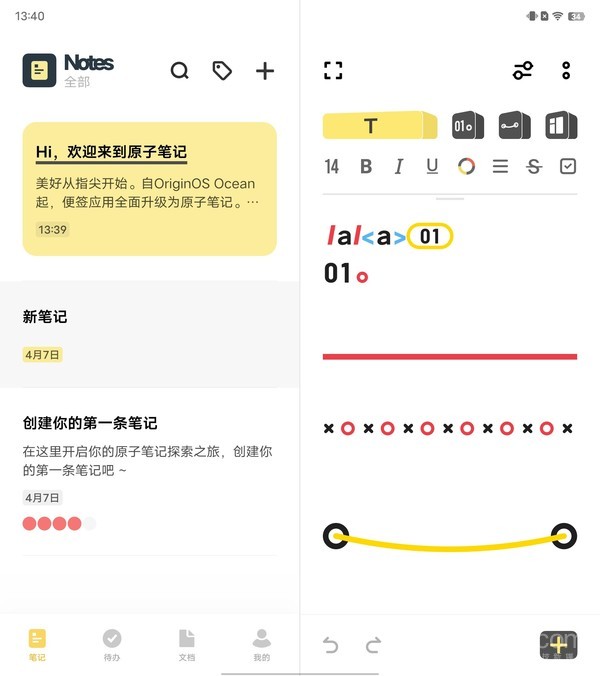Underline the selected text
The height and width of the screenshot is (676, 600).
(x=432, y=167)
